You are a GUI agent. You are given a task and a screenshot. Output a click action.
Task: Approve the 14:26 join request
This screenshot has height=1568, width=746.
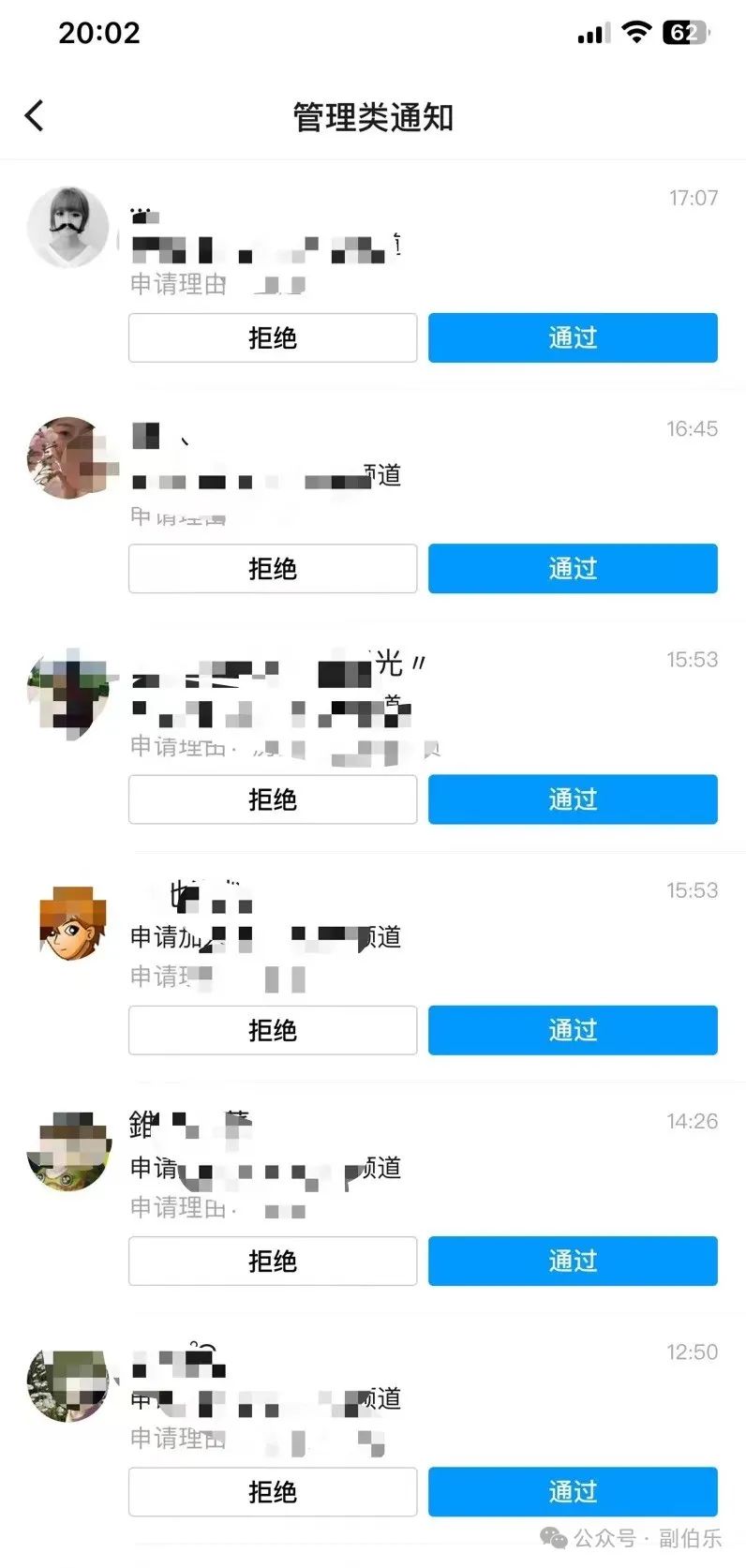point(572,1261)
